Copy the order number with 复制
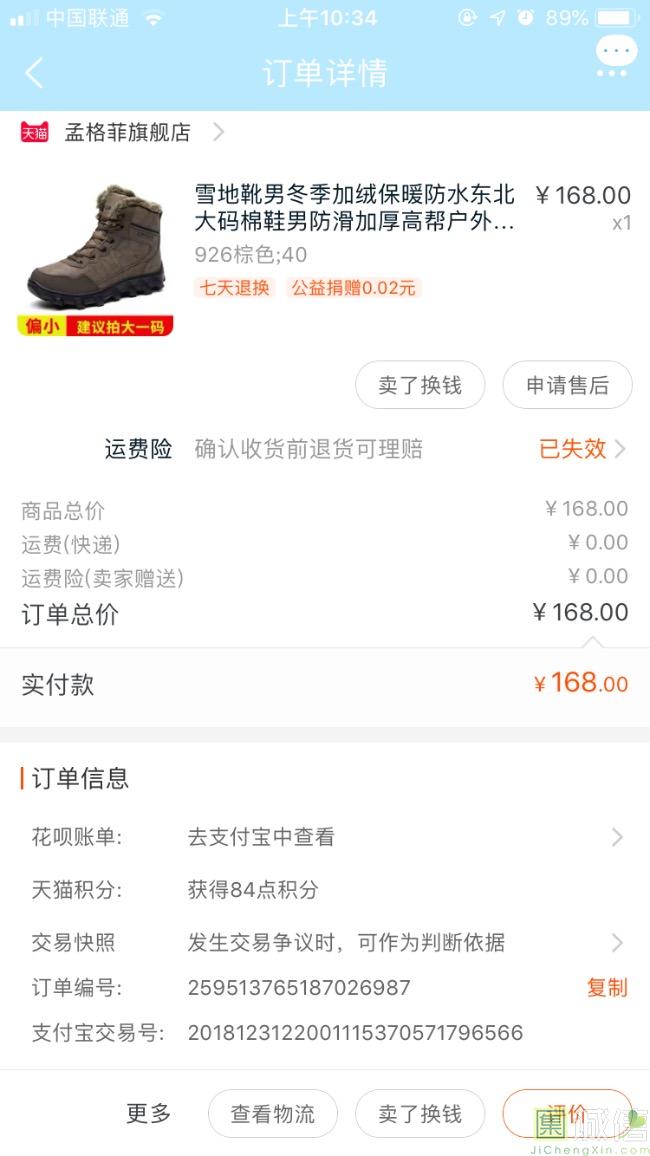Image resolution: width=650 pixels, height=1156 pixels. click(x=607, y=987)
